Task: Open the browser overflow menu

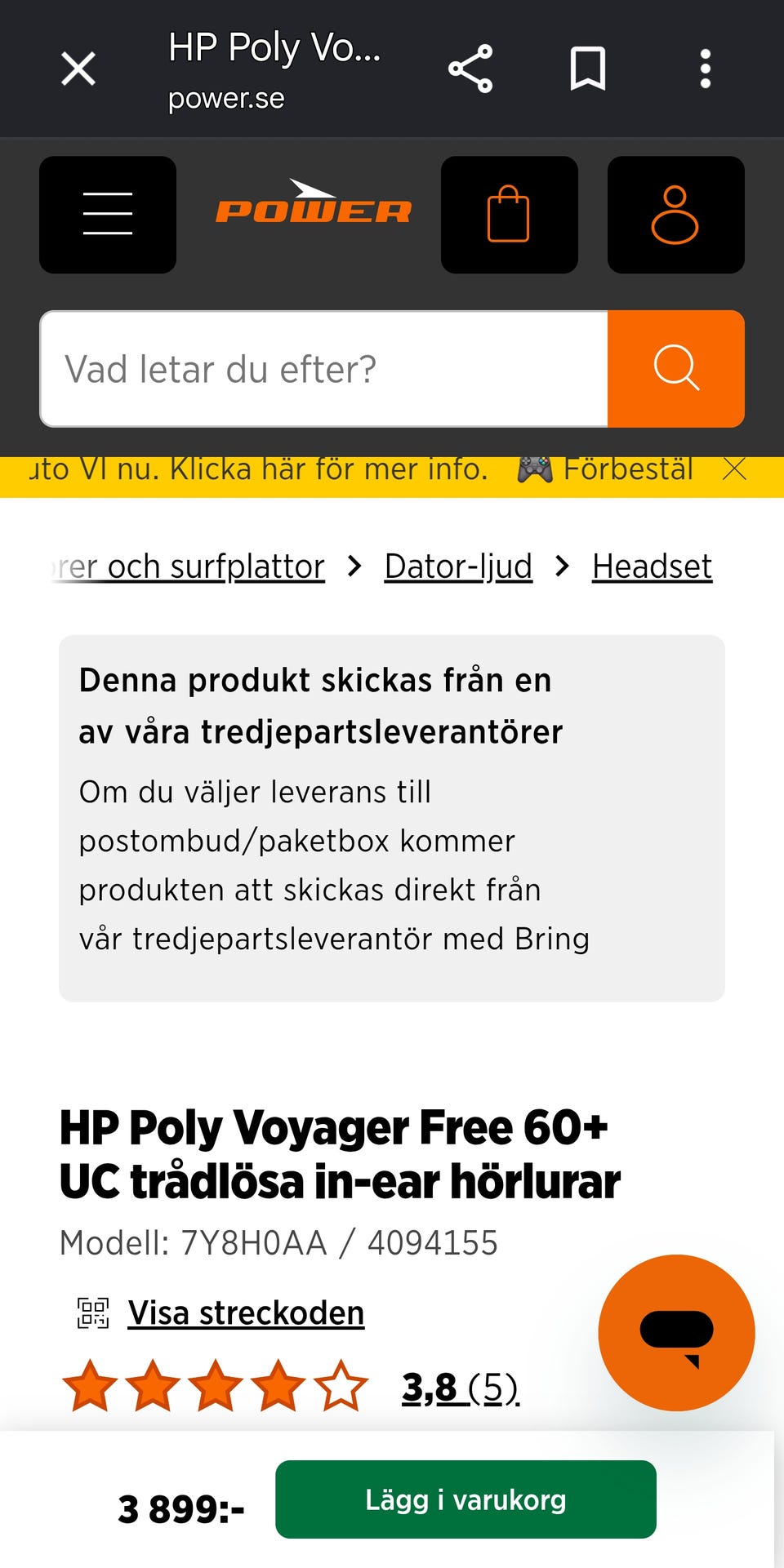Action: click(706, 69)
